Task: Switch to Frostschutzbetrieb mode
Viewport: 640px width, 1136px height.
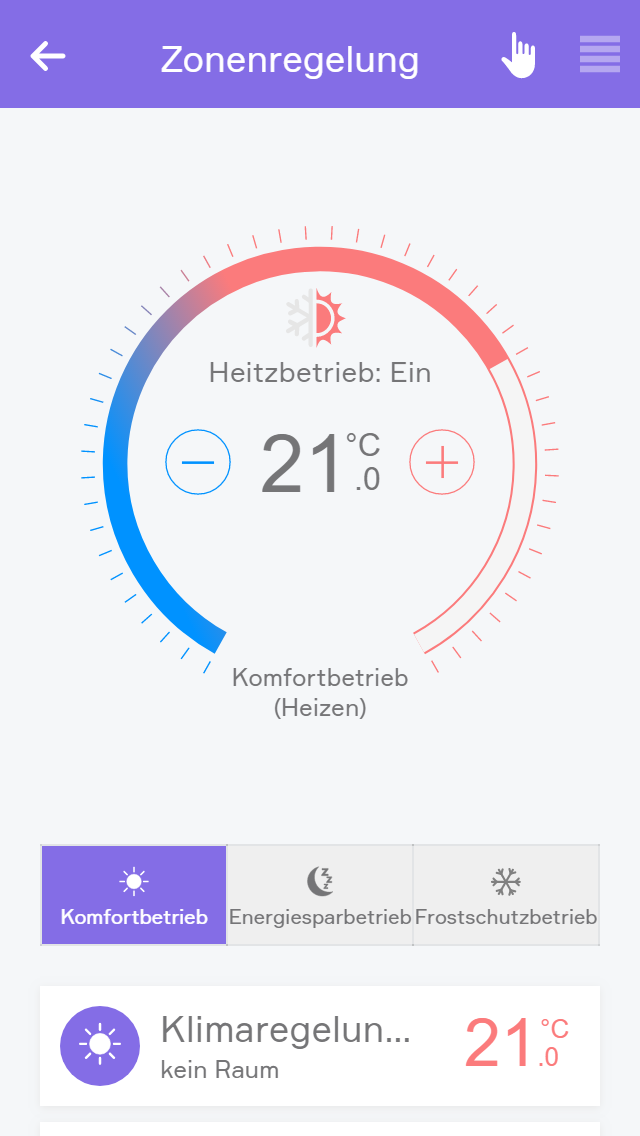Action: [506, 895]
